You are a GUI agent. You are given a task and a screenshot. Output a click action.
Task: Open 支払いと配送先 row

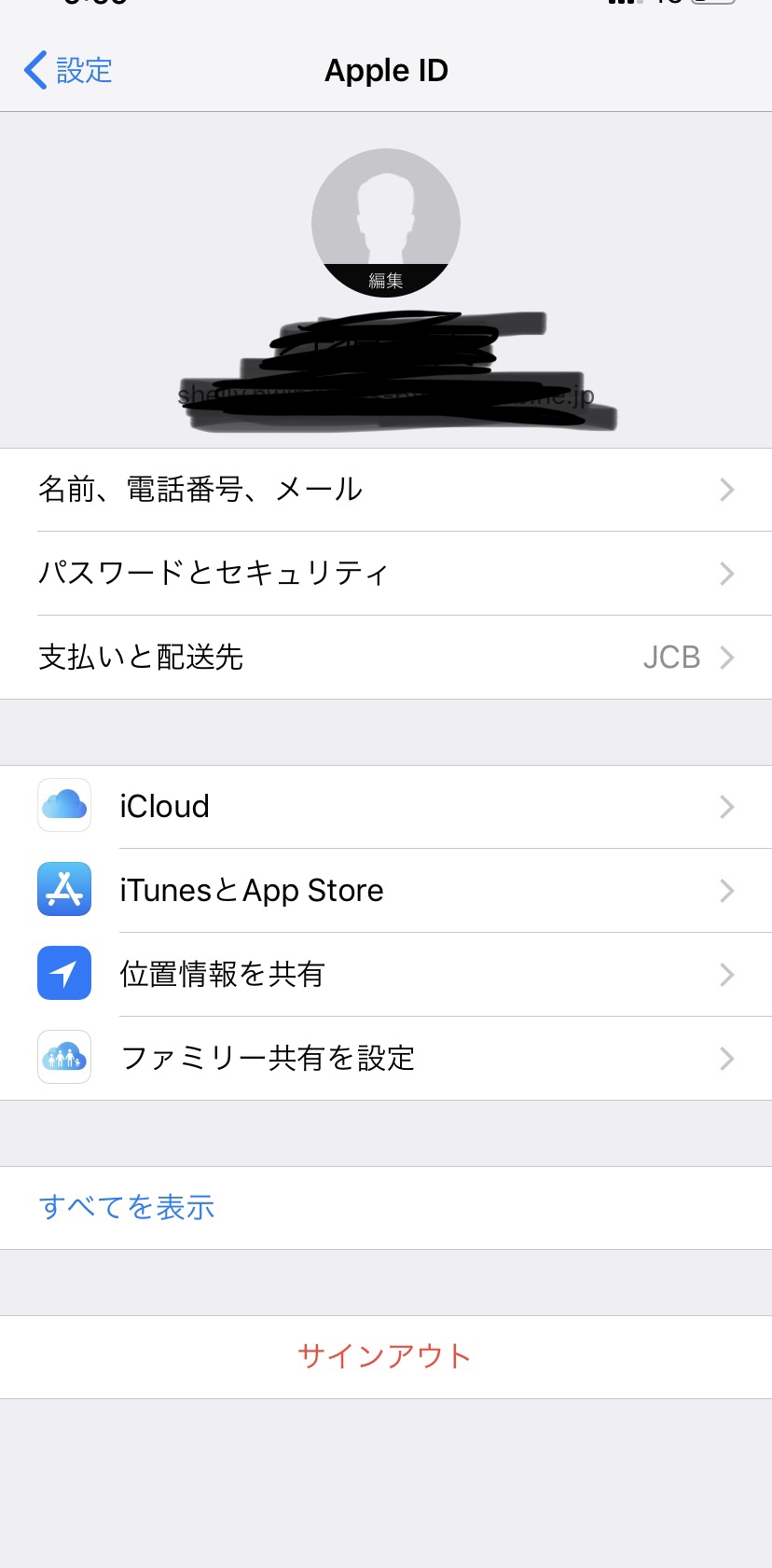pos(386,658)
